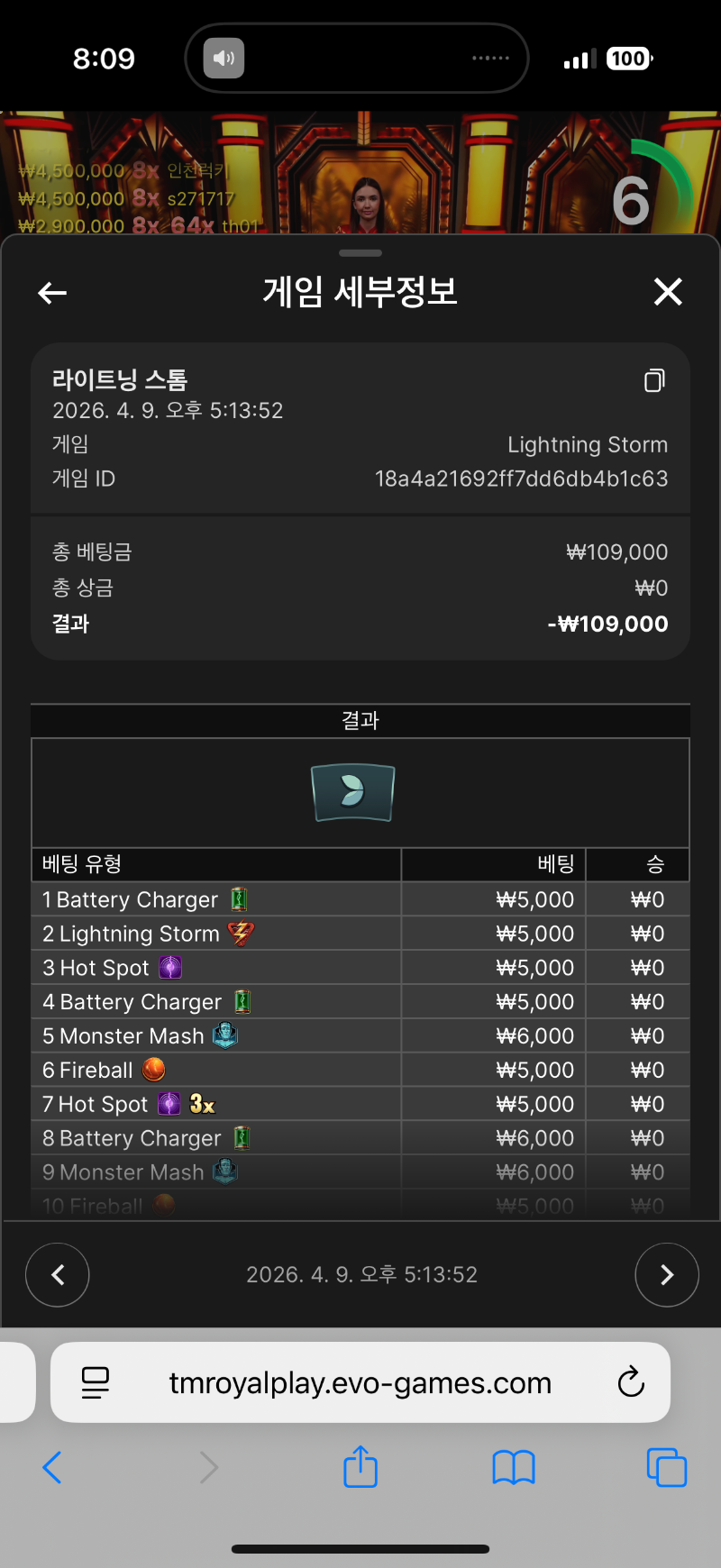Show all open Safari tabs
The image size is (721, 1568).
667,1467
